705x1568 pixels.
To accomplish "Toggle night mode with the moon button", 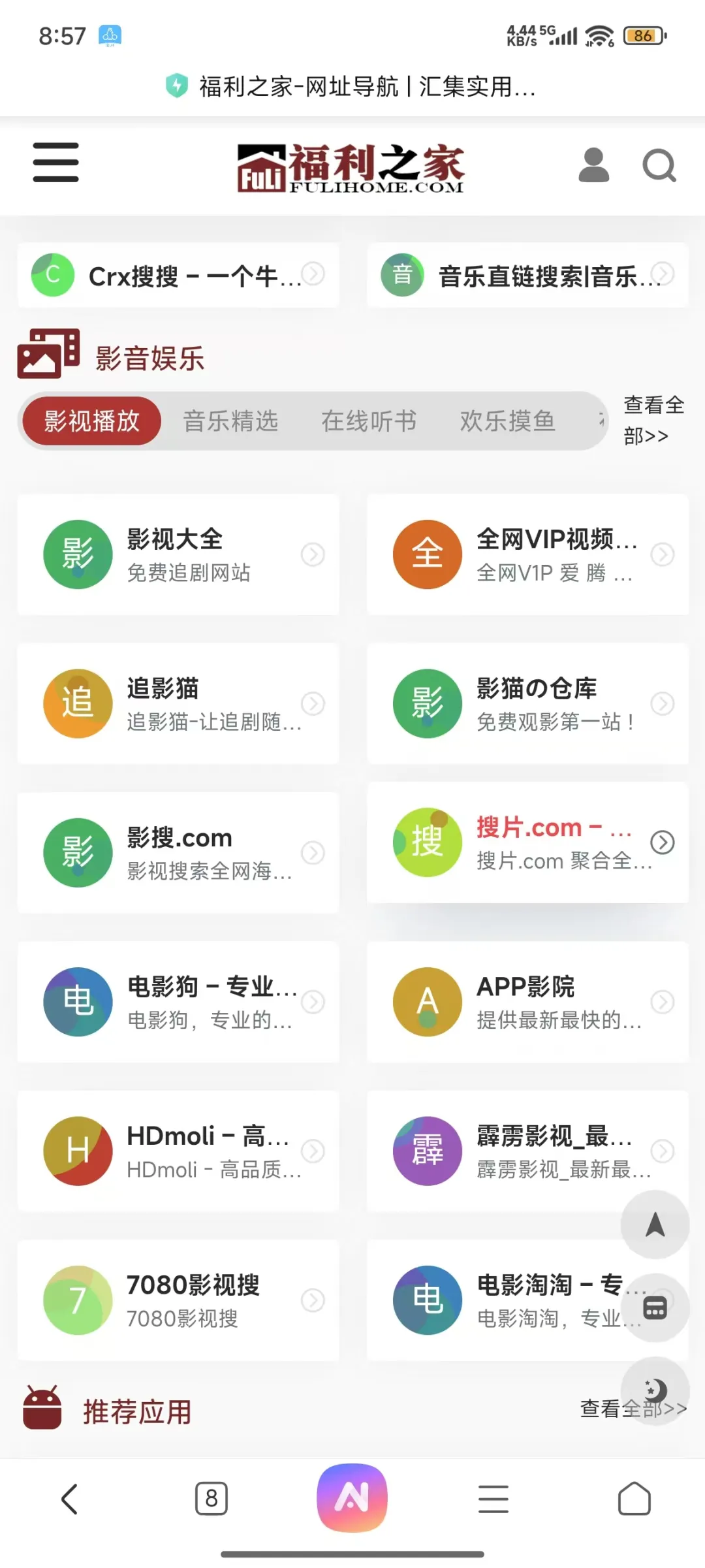I will pos(655,1390).
